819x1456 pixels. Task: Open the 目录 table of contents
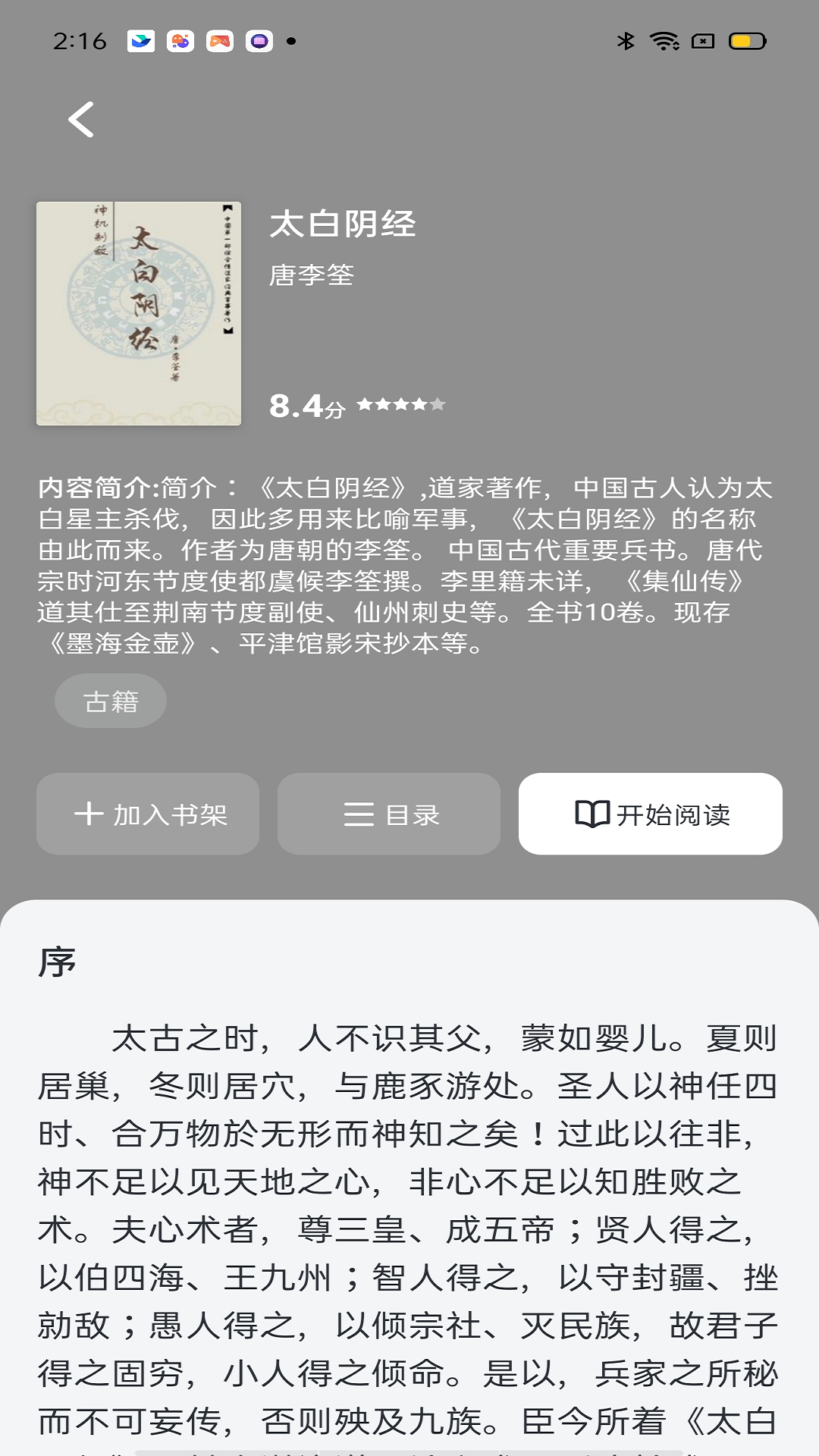click(389, 814)
